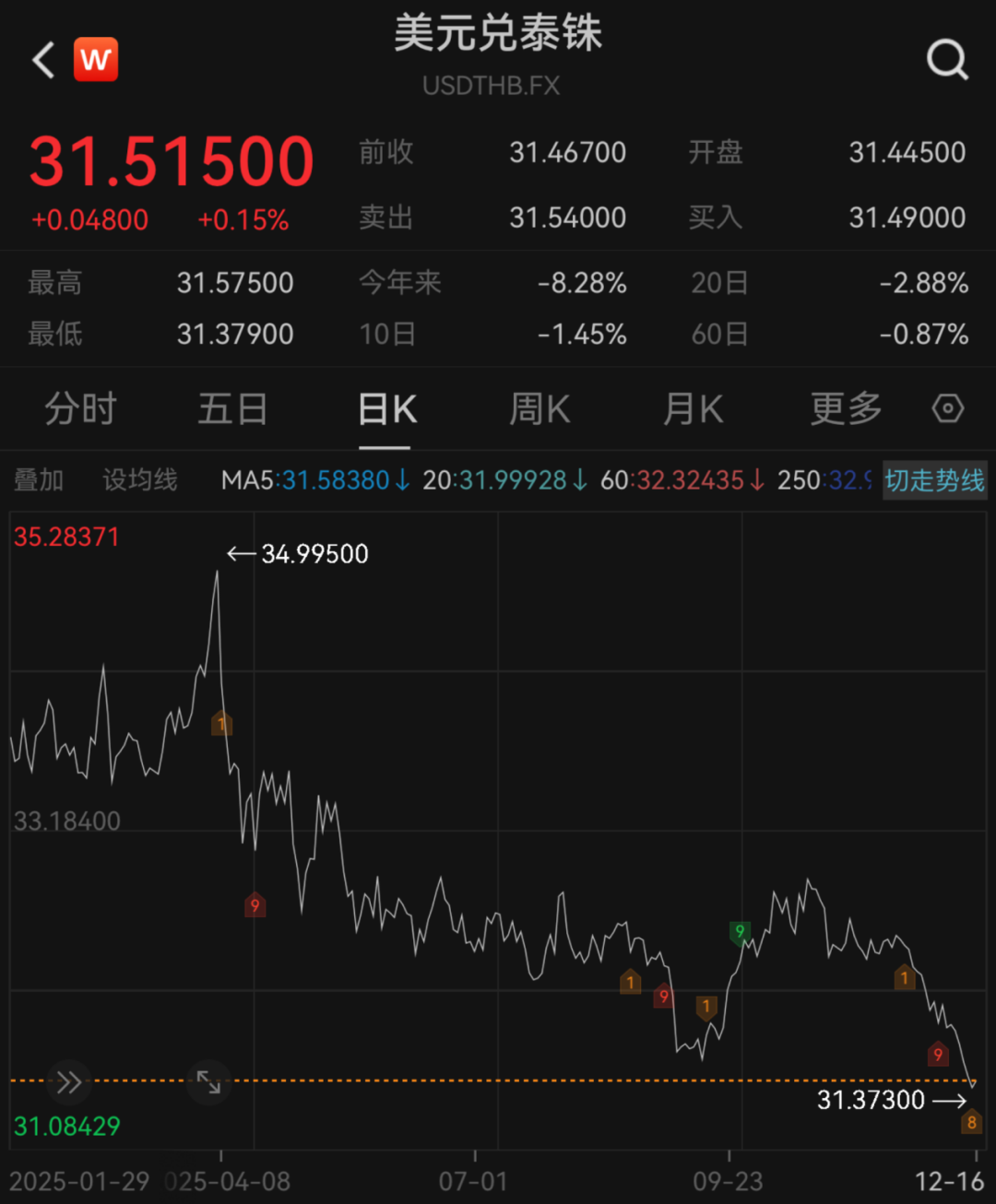Viewport: 996px width, 1204px height.
Task: Open the 更多 options menu
Action: [845, 408]
